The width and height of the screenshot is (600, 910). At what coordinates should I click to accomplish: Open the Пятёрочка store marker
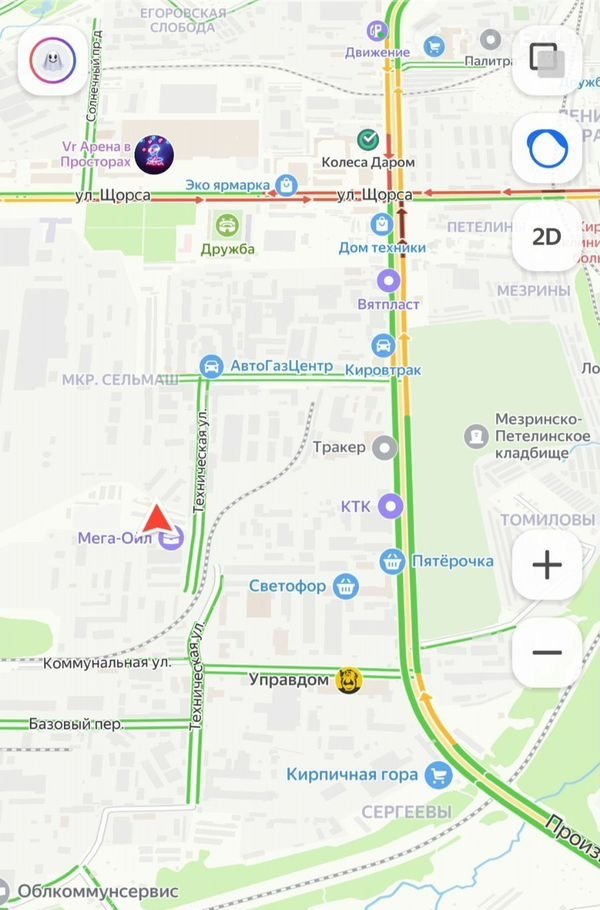[x=391, y=561]
